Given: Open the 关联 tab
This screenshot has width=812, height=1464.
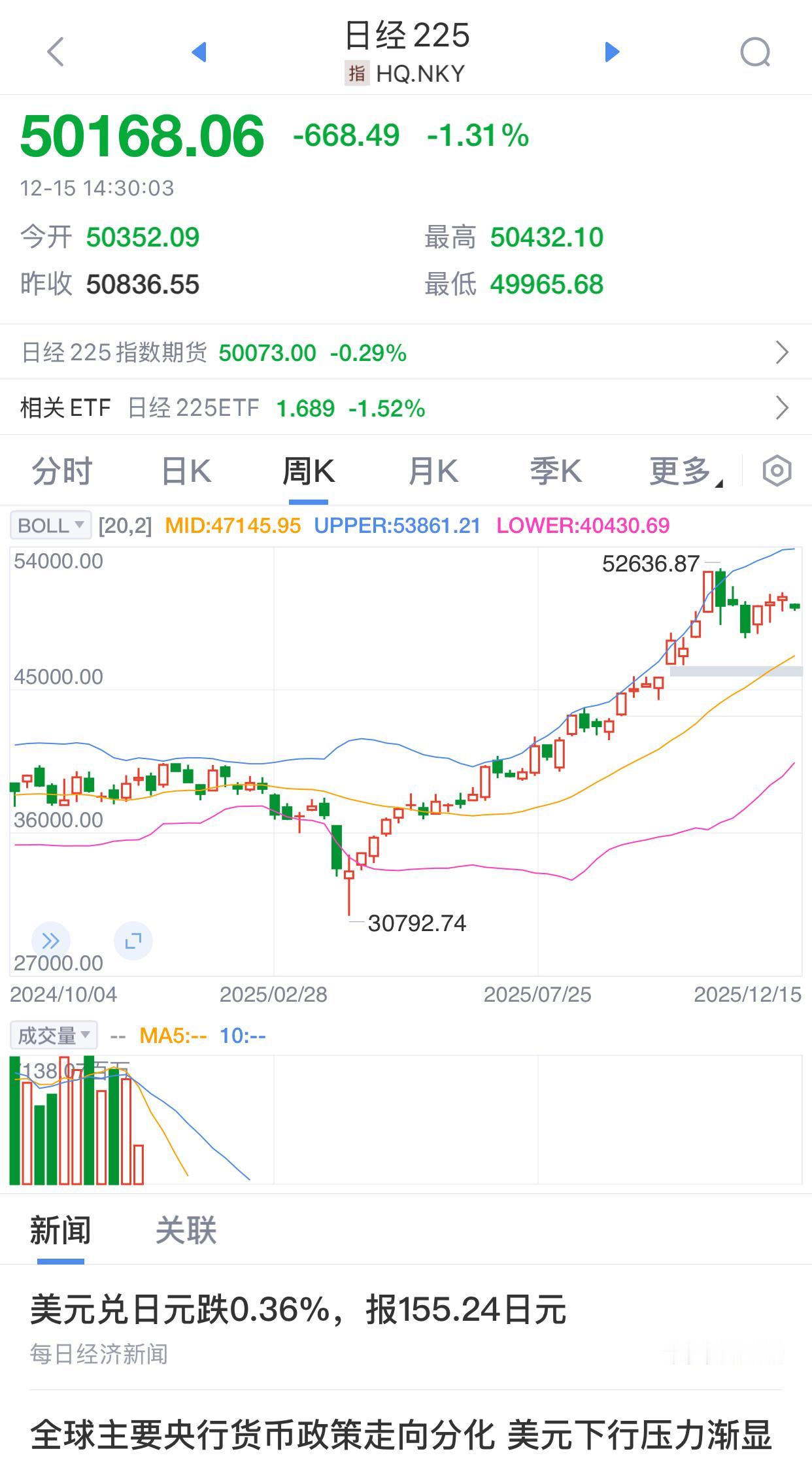Looking at the screenshot, I should tap(186, 1229).
